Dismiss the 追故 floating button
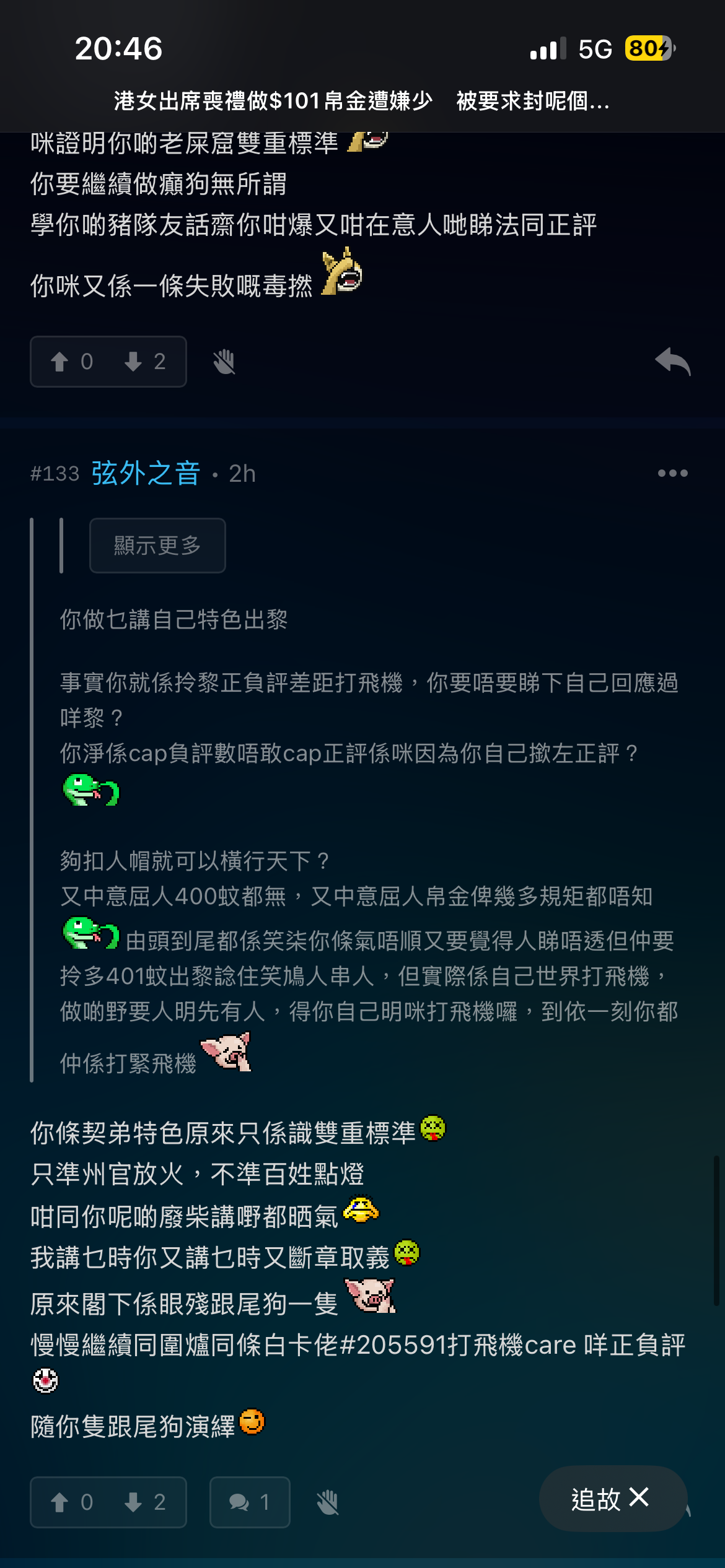 coord(639,1498)
